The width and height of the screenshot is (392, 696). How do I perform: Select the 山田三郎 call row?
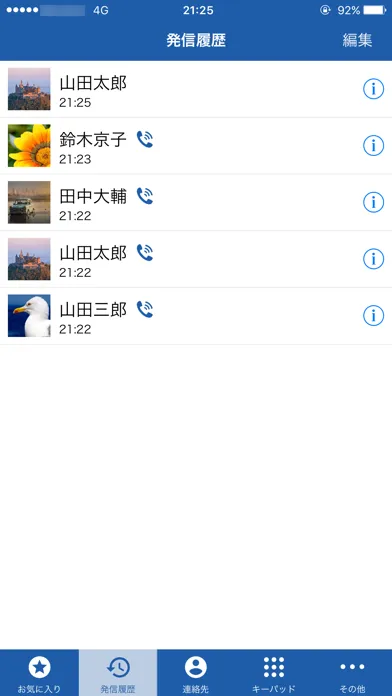click(196, 316)
